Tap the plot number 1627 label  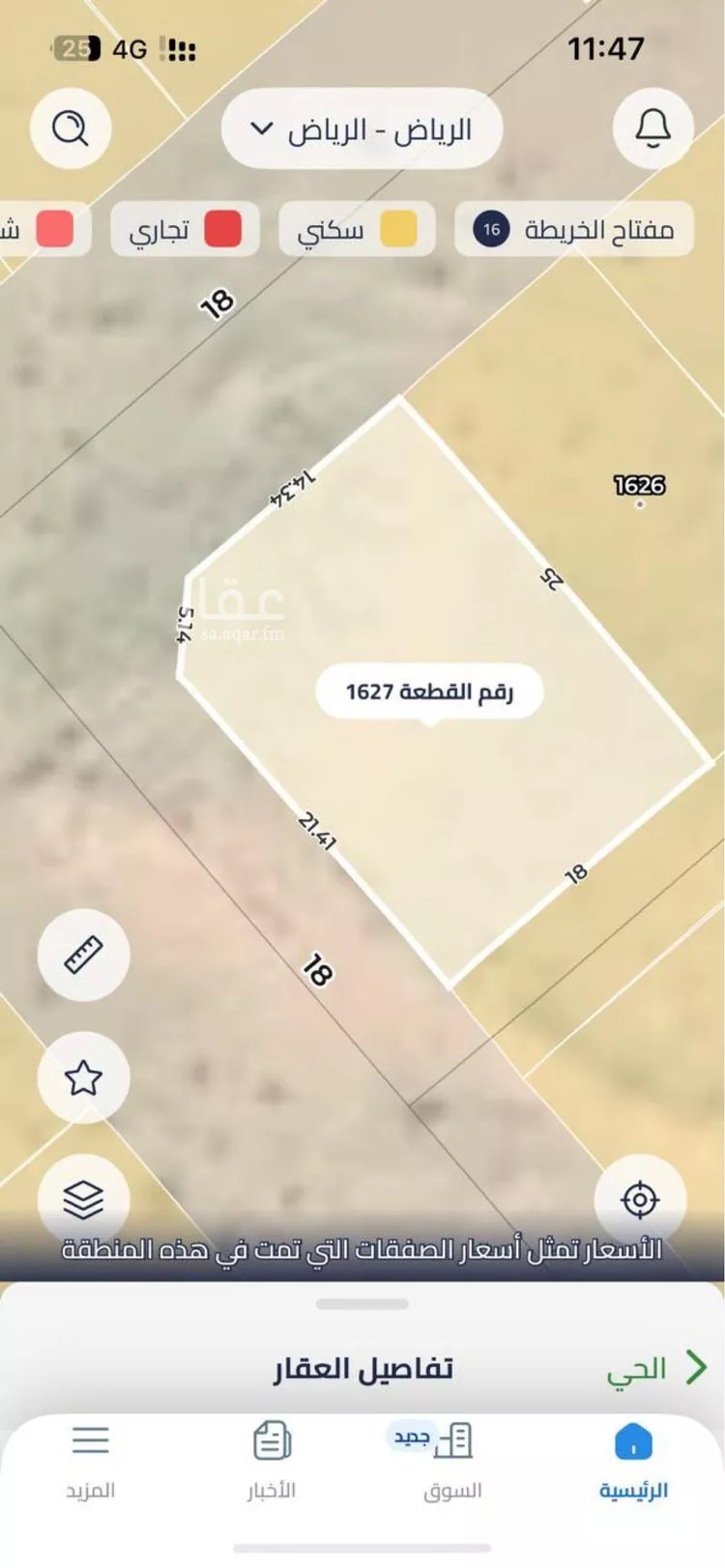tap(429, 692)
